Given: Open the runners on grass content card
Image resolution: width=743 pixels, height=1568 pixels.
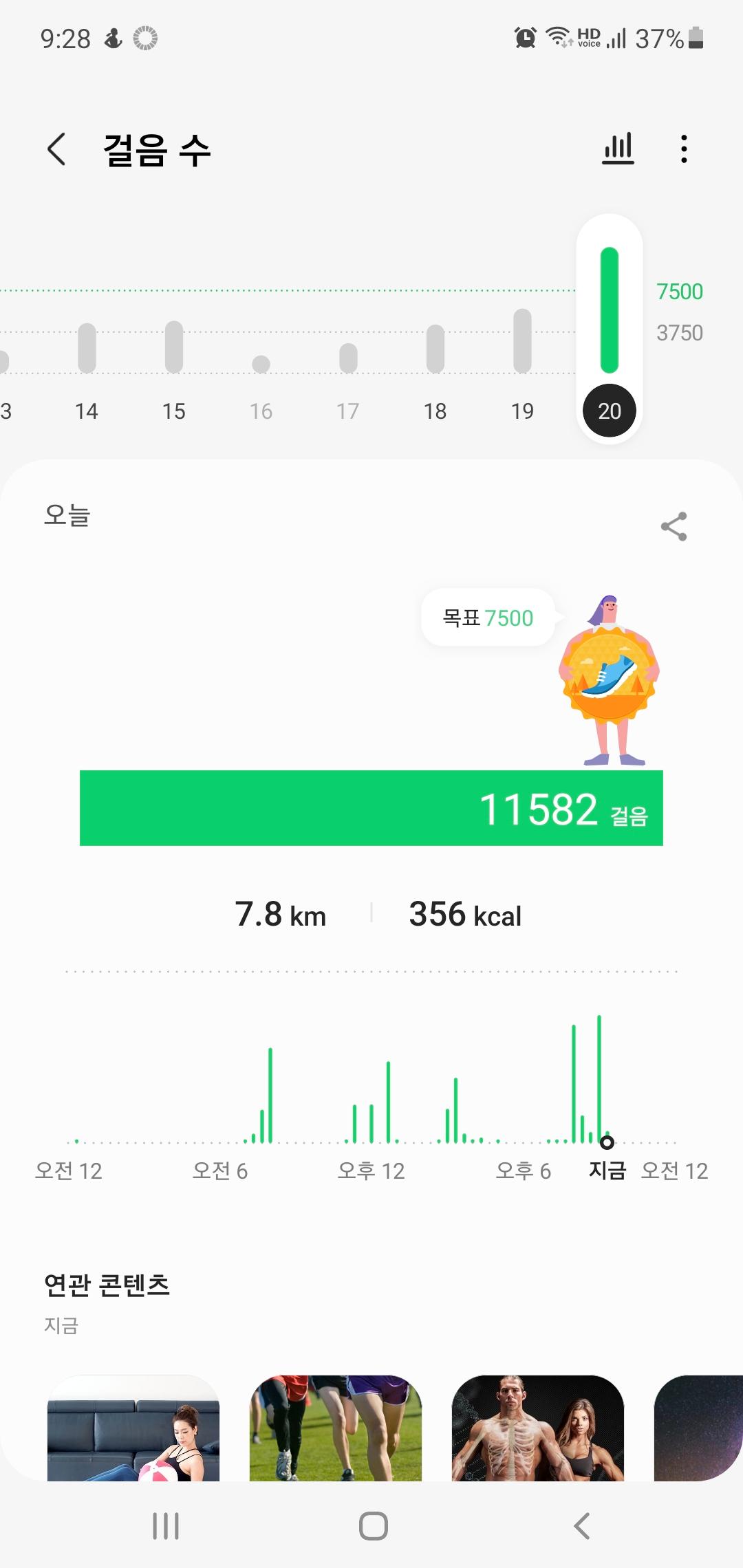Looking at the screenshot, I should [336, 1428].
